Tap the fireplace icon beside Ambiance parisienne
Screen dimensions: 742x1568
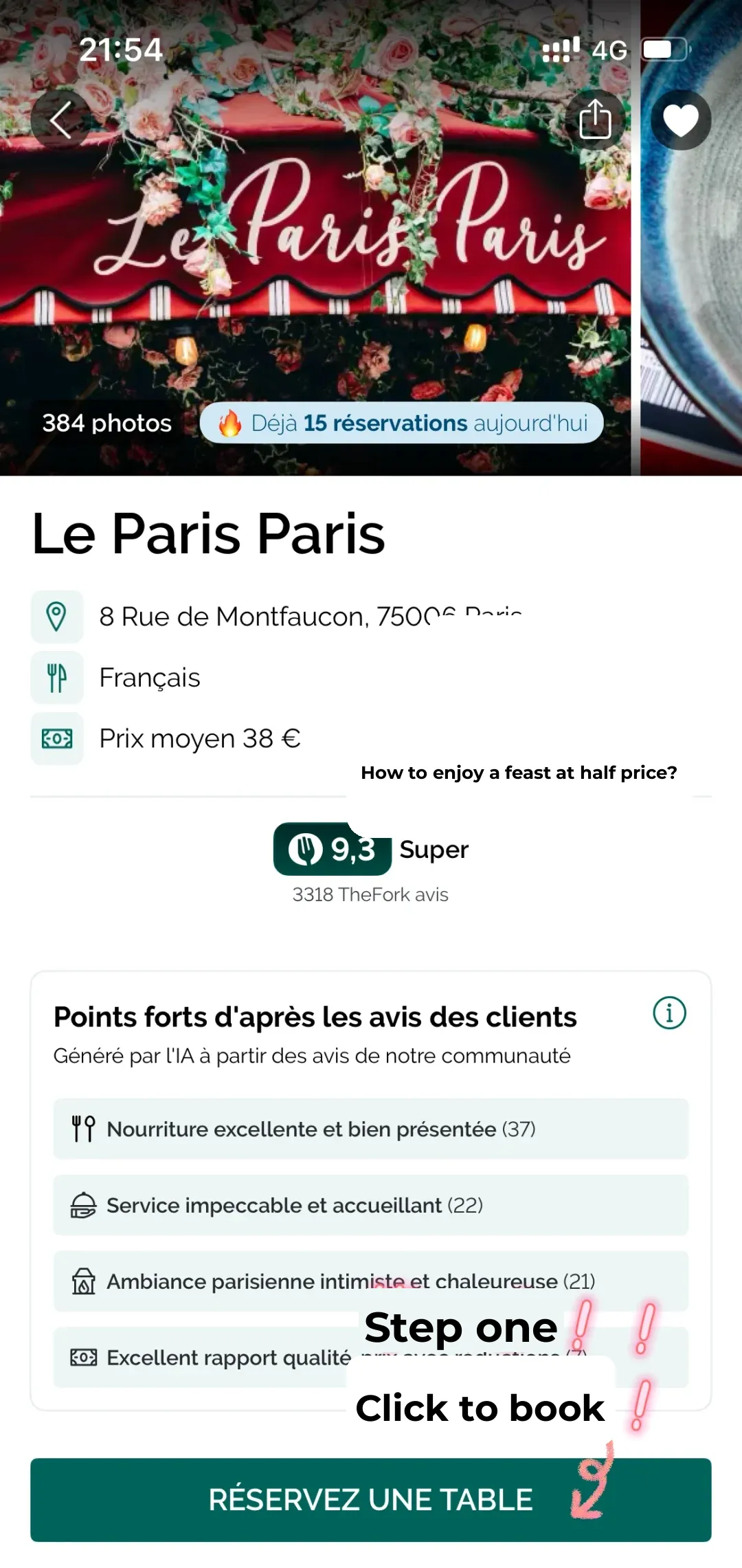[x=82, y=1281]
